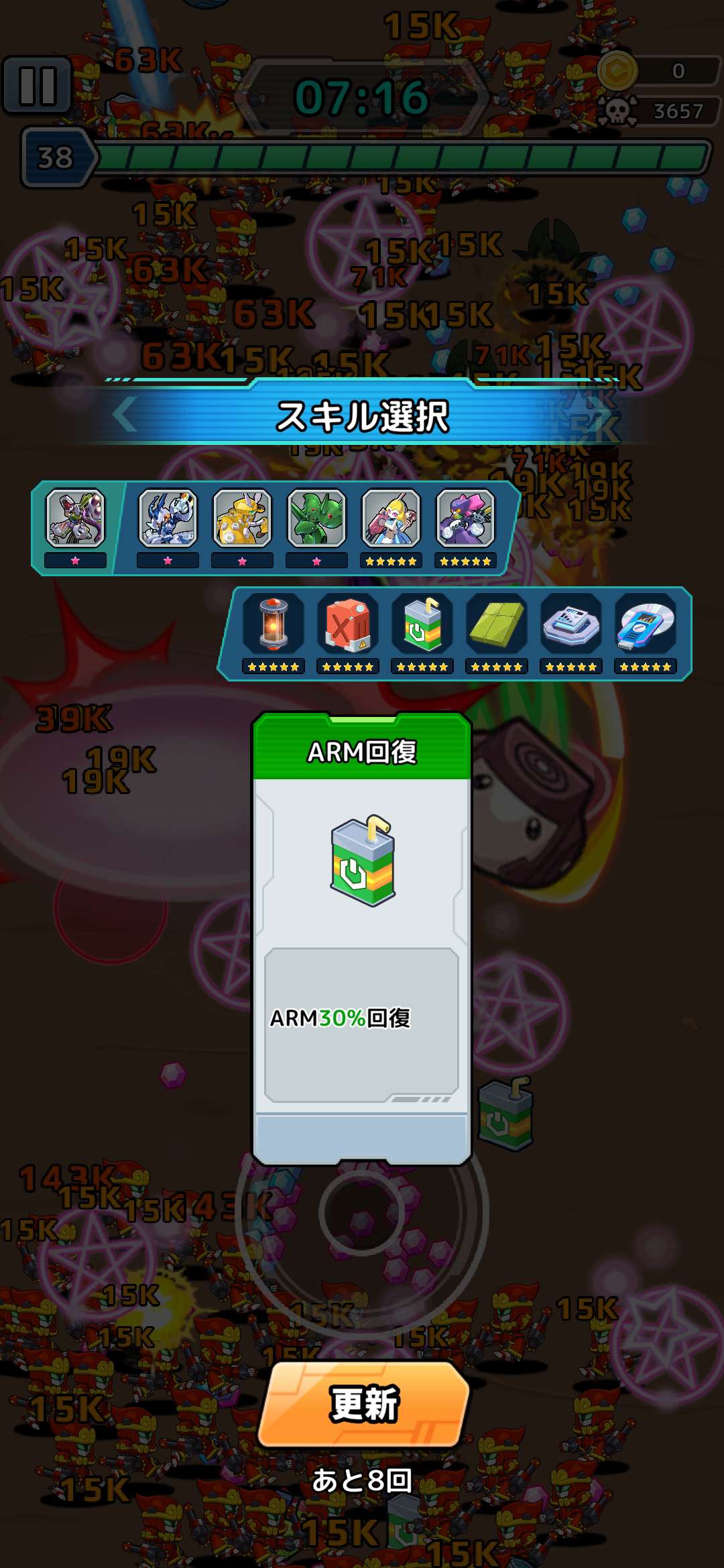Select the ARM回復 skill card
The image size is (724, 1568).
click(x=362, y=938)
